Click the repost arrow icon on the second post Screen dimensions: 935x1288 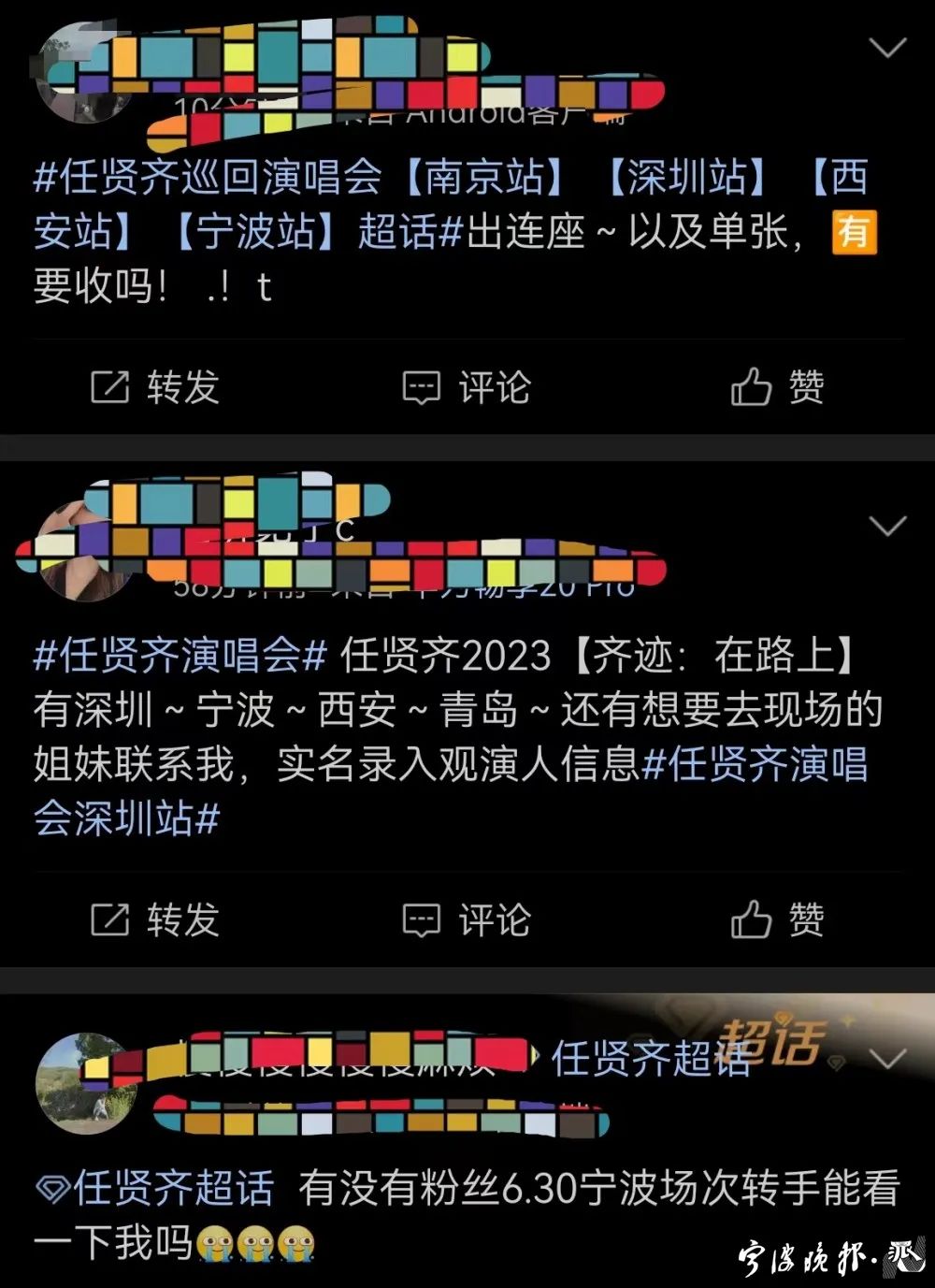pyautogui.click(x=109, y=918)
